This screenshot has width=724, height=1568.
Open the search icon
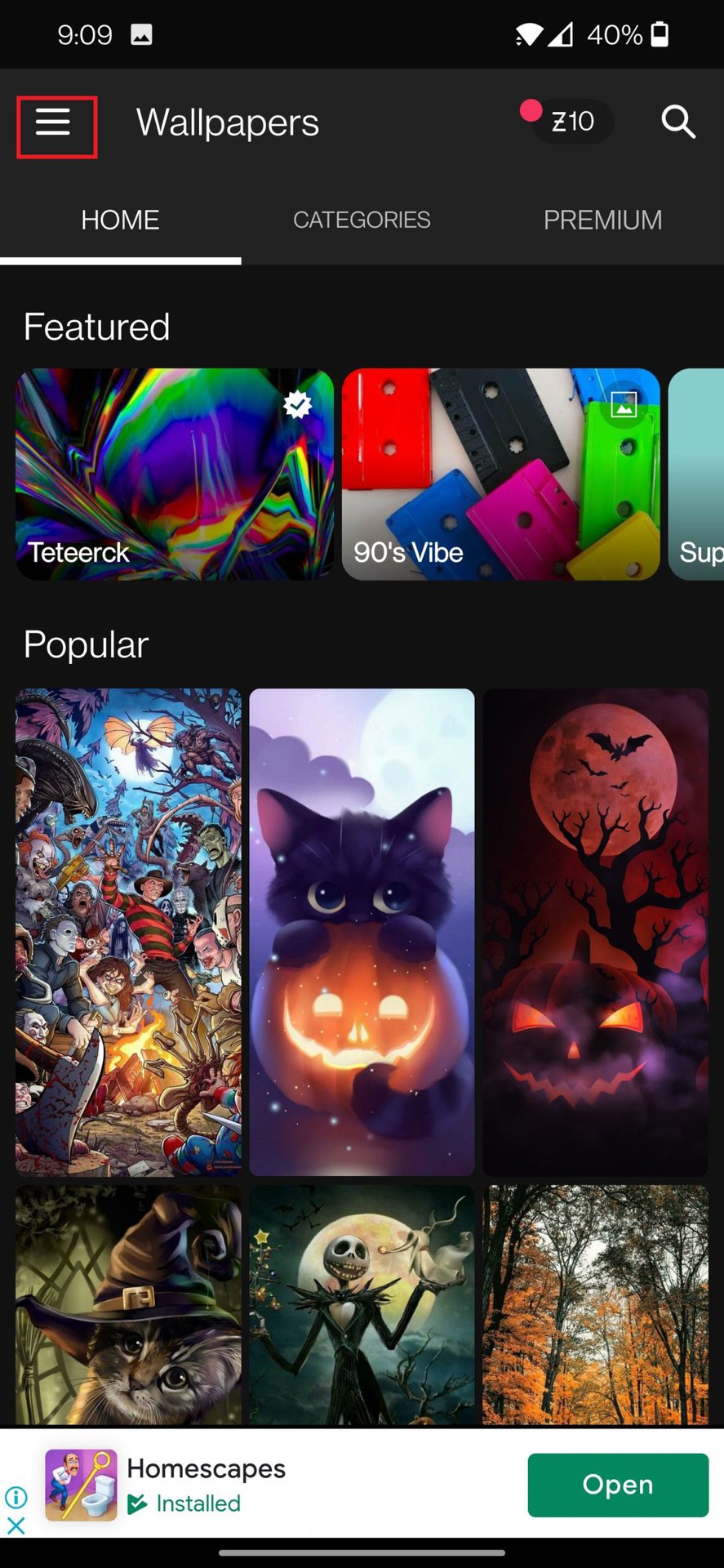coord(677,122)
